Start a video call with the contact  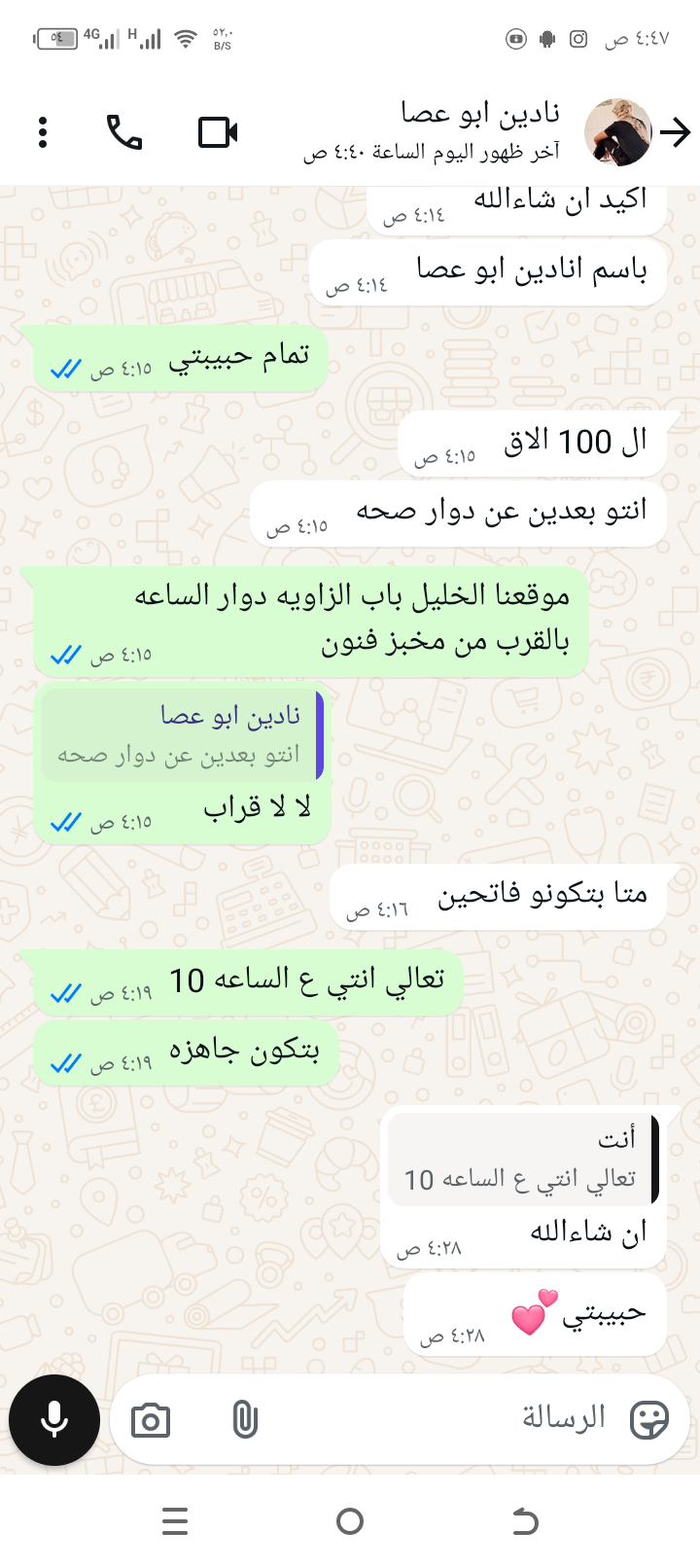(x=218, y=132)
